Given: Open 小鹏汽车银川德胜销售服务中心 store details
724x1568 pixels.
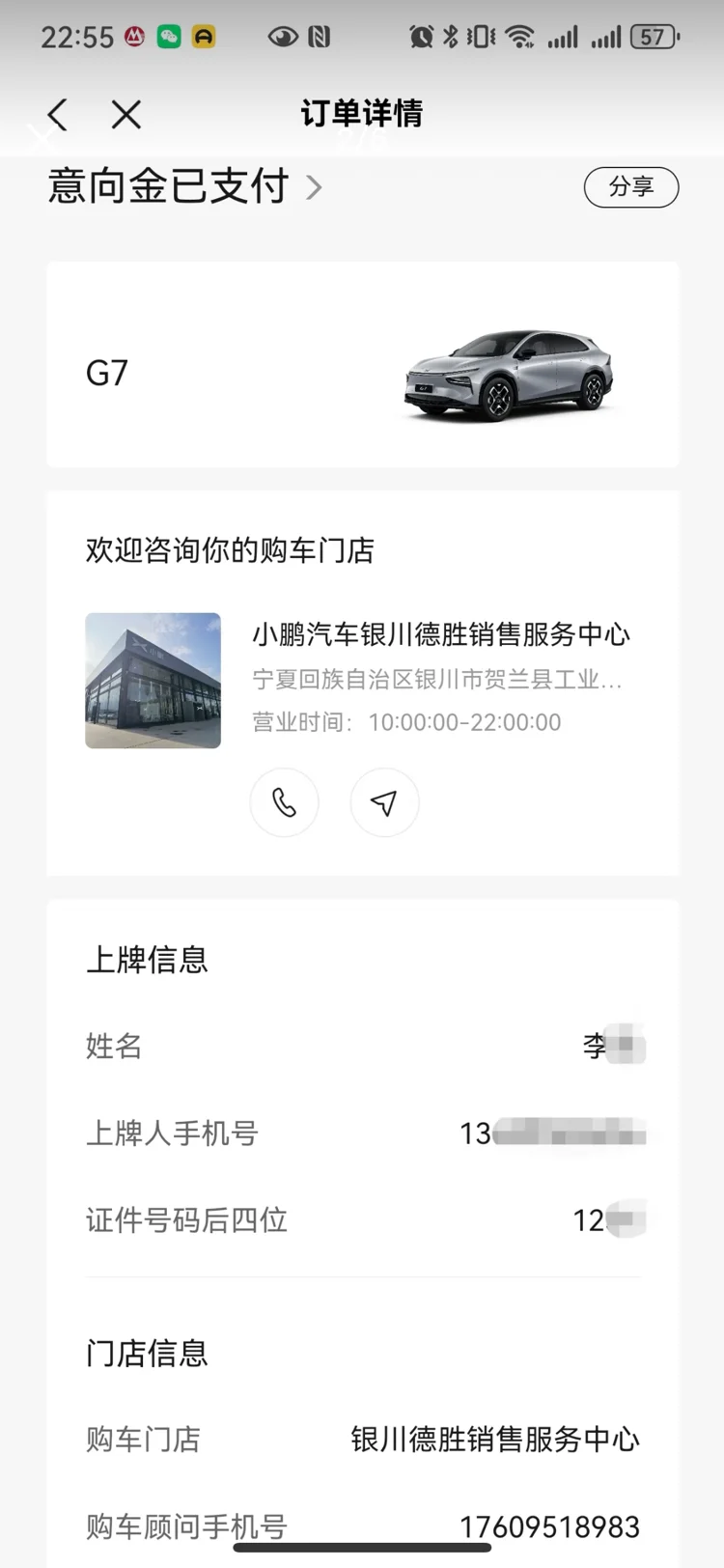Looking at the screenshot, I should (x=440, y=634).
